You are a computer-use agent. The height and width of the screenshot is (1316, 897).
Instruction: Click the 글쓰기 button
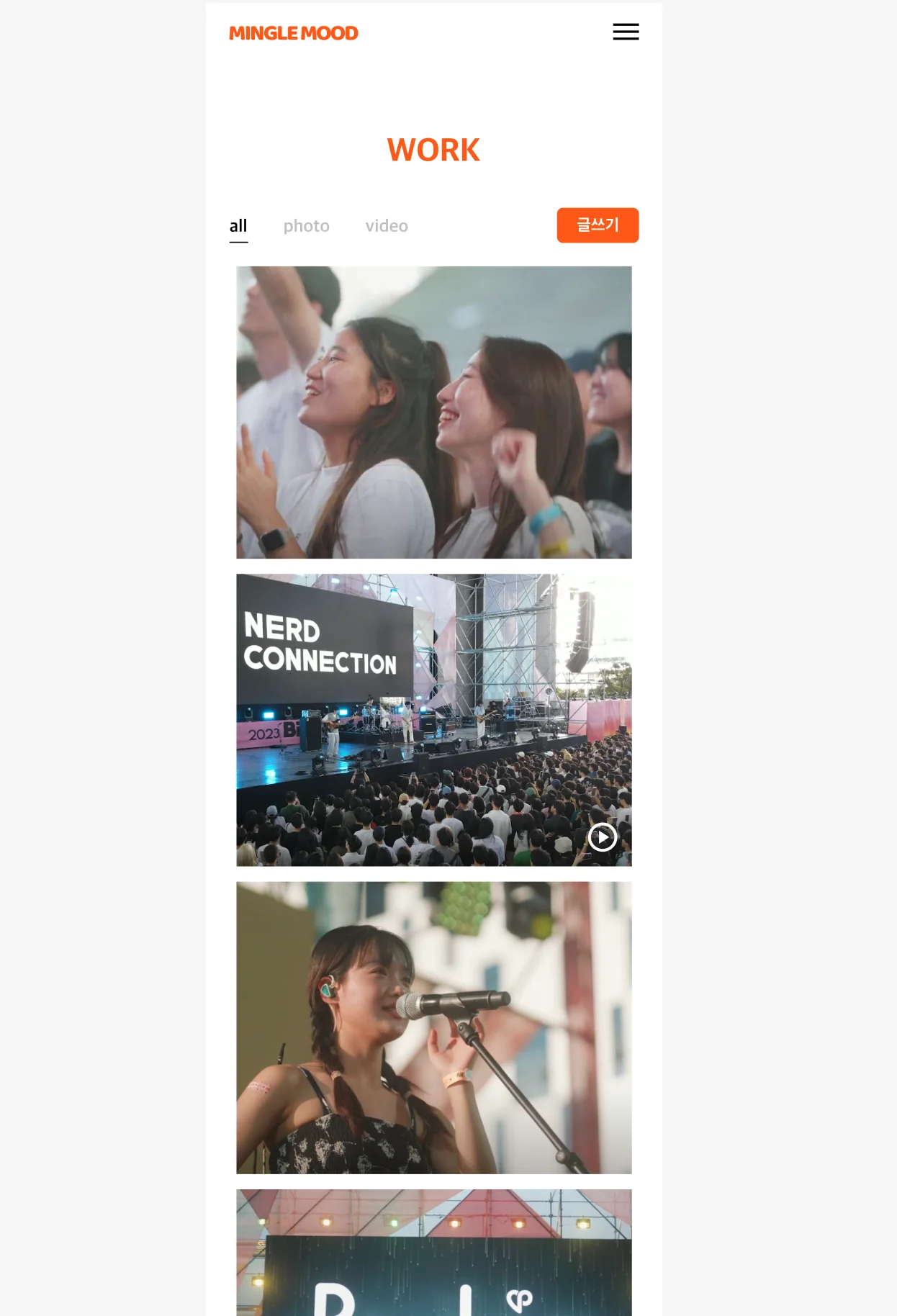tap(598, 225)
